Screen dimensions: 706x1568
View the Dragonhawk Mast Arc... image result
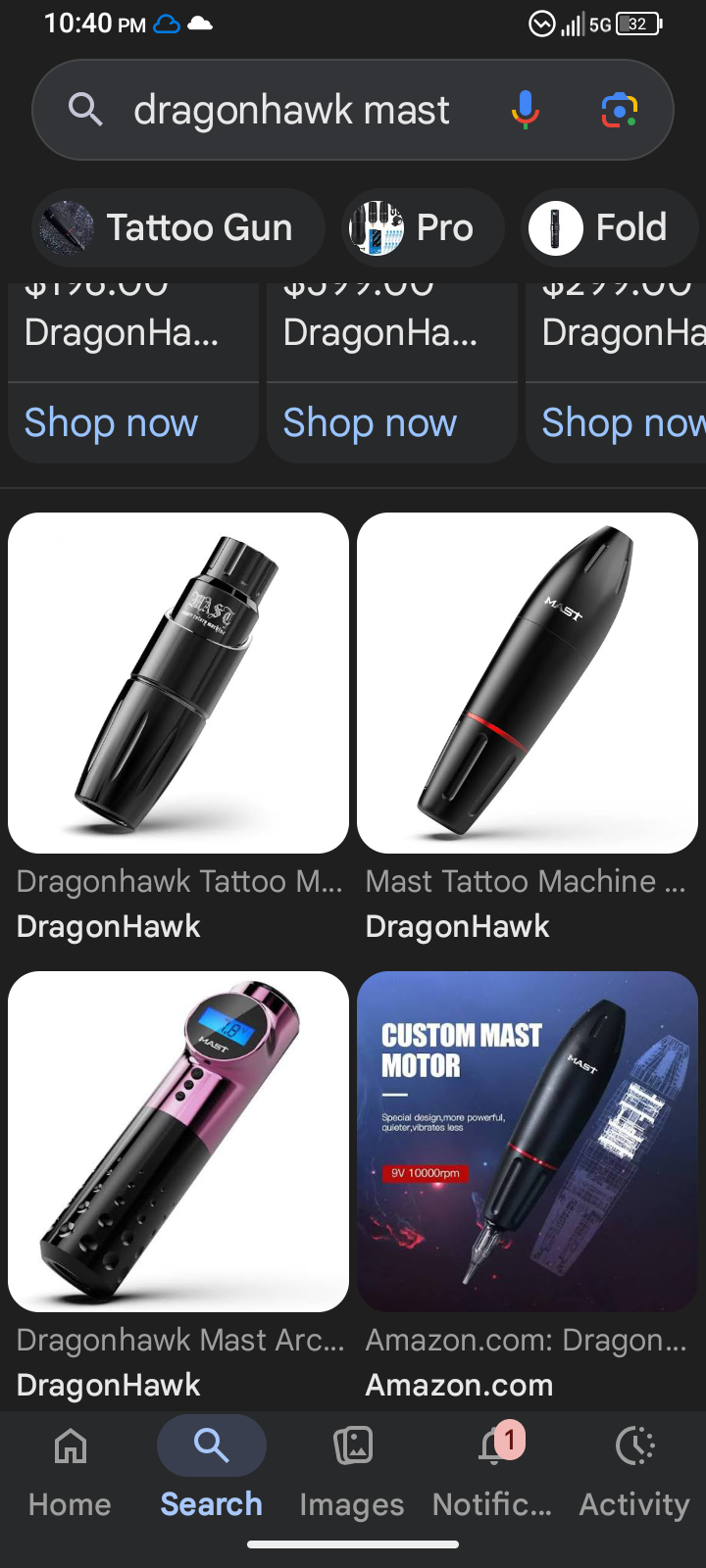pos(178,1142)
